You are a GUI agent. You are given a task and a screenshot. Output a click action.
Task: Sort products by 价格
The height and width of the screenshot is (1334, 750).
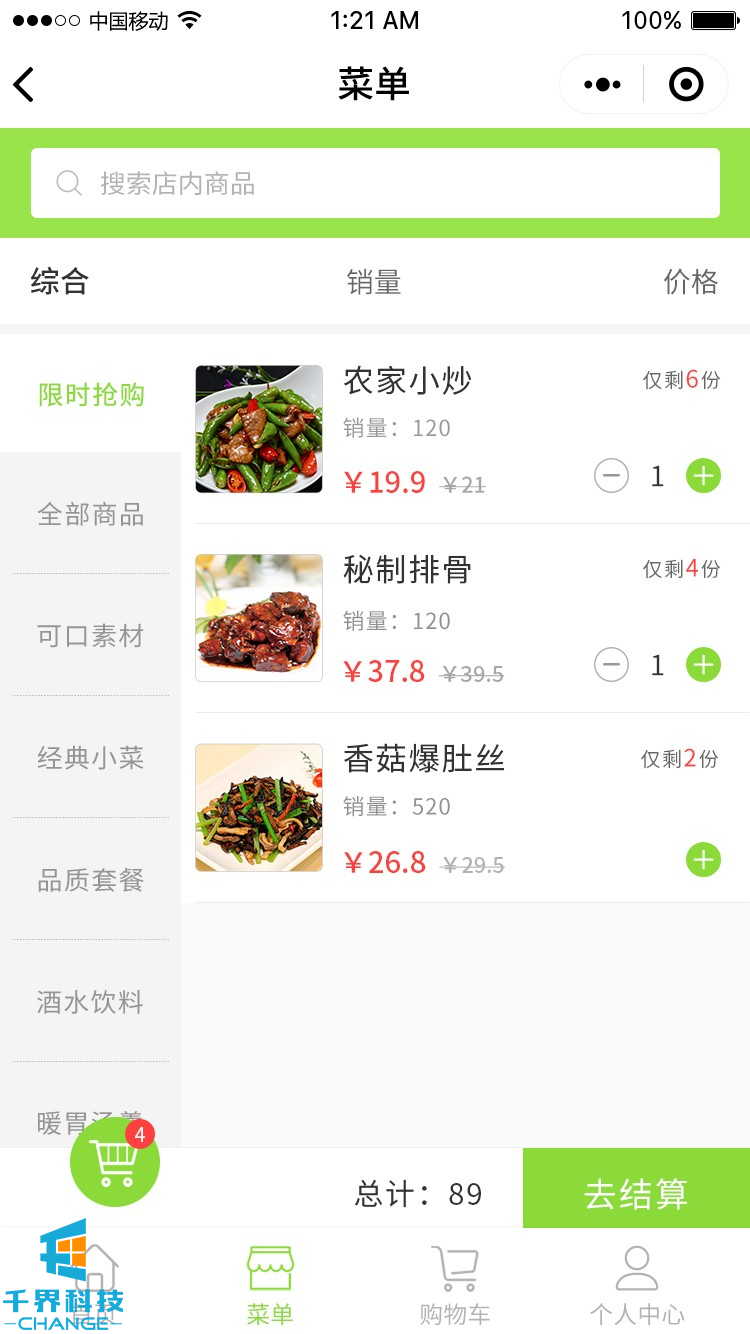(x=690, y=282)
